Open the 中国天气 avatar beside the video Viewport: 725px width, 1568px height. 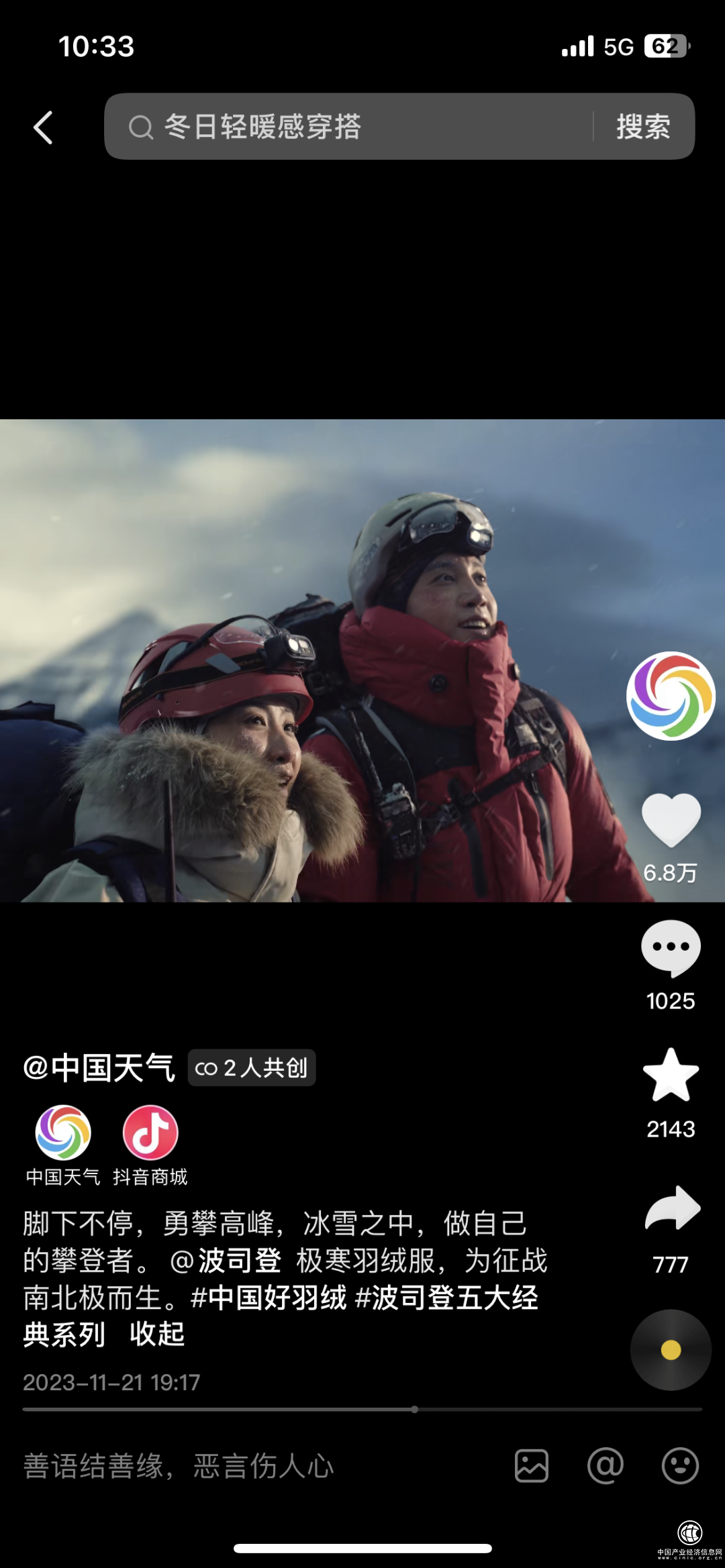(x=671, y=696)
